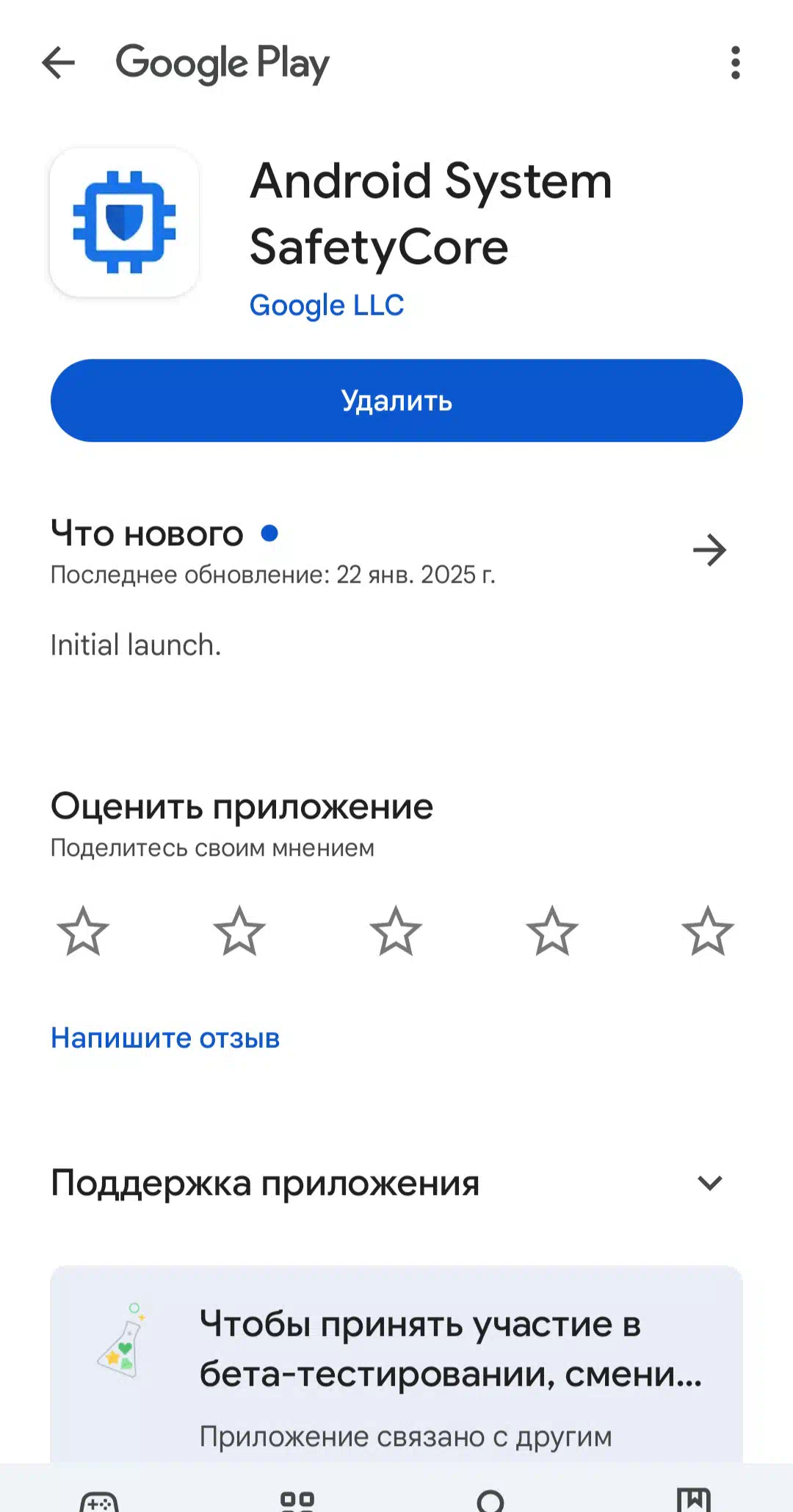Open the Google LLC developer page
The width and height of the screenshot is (793, 1512).
[327, 305]
